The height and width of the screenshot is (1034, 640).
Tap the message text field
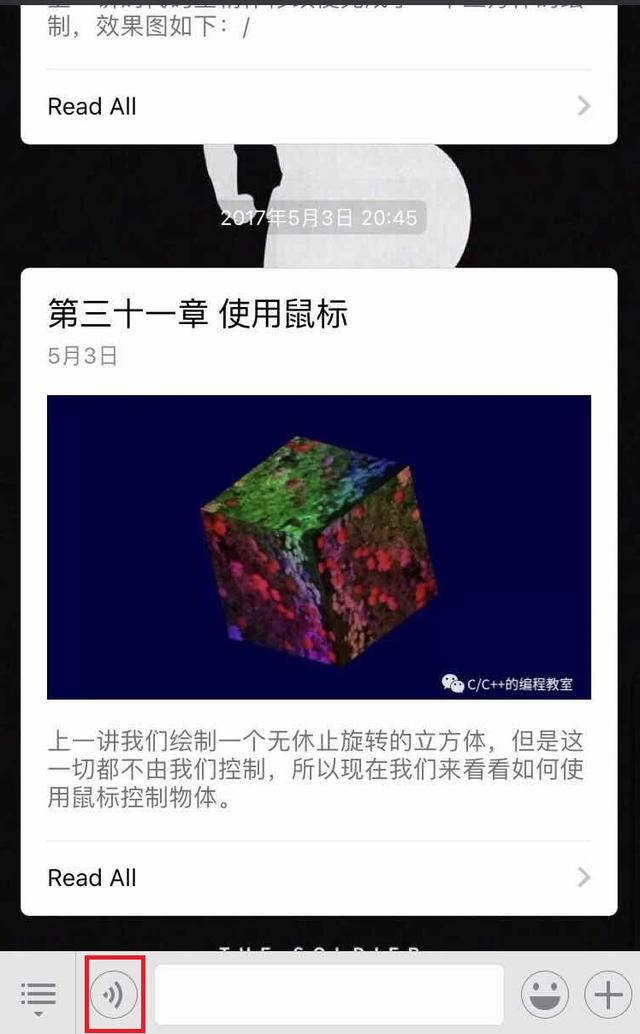click(x=329, y=995)
